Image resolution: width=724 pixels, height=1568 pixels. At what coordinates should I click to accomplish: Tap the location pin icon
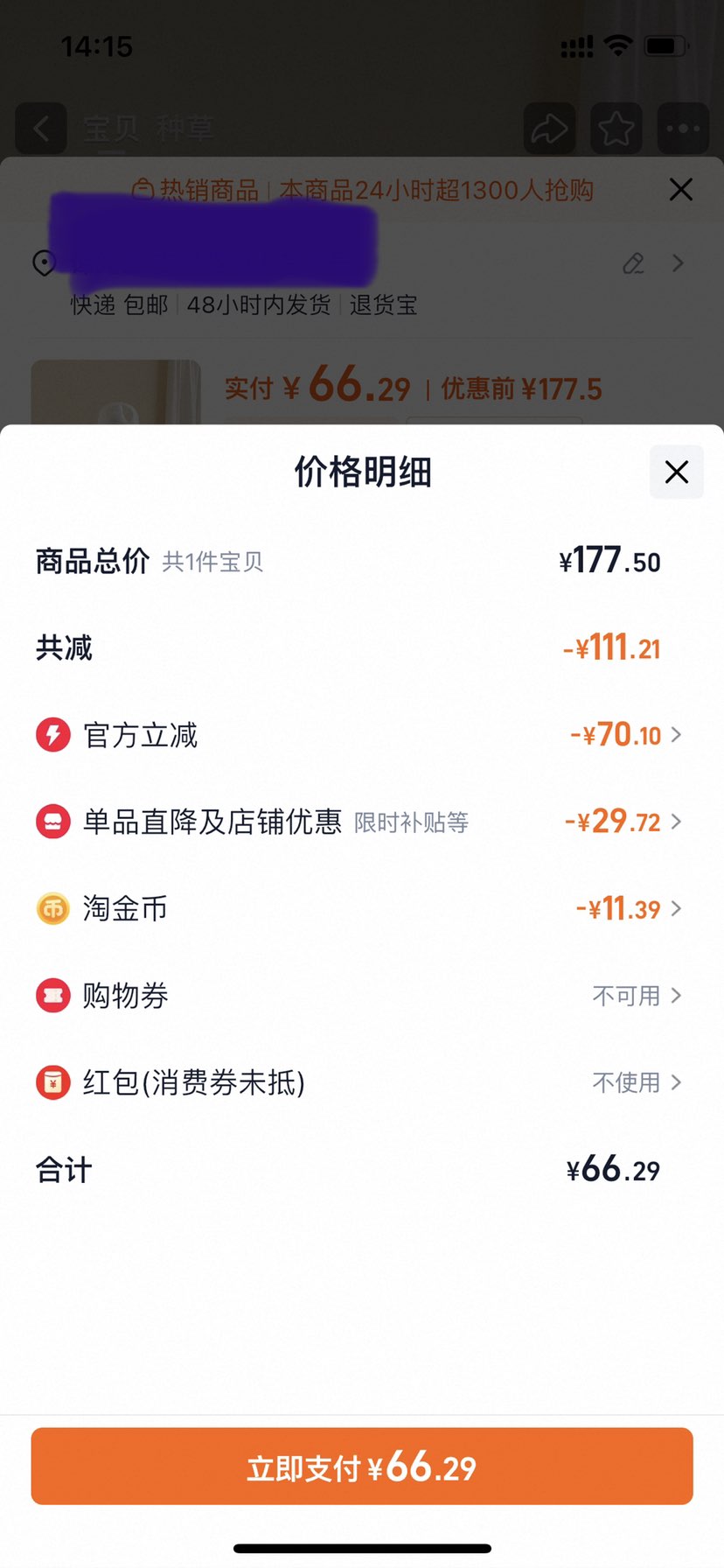[44, 263]
